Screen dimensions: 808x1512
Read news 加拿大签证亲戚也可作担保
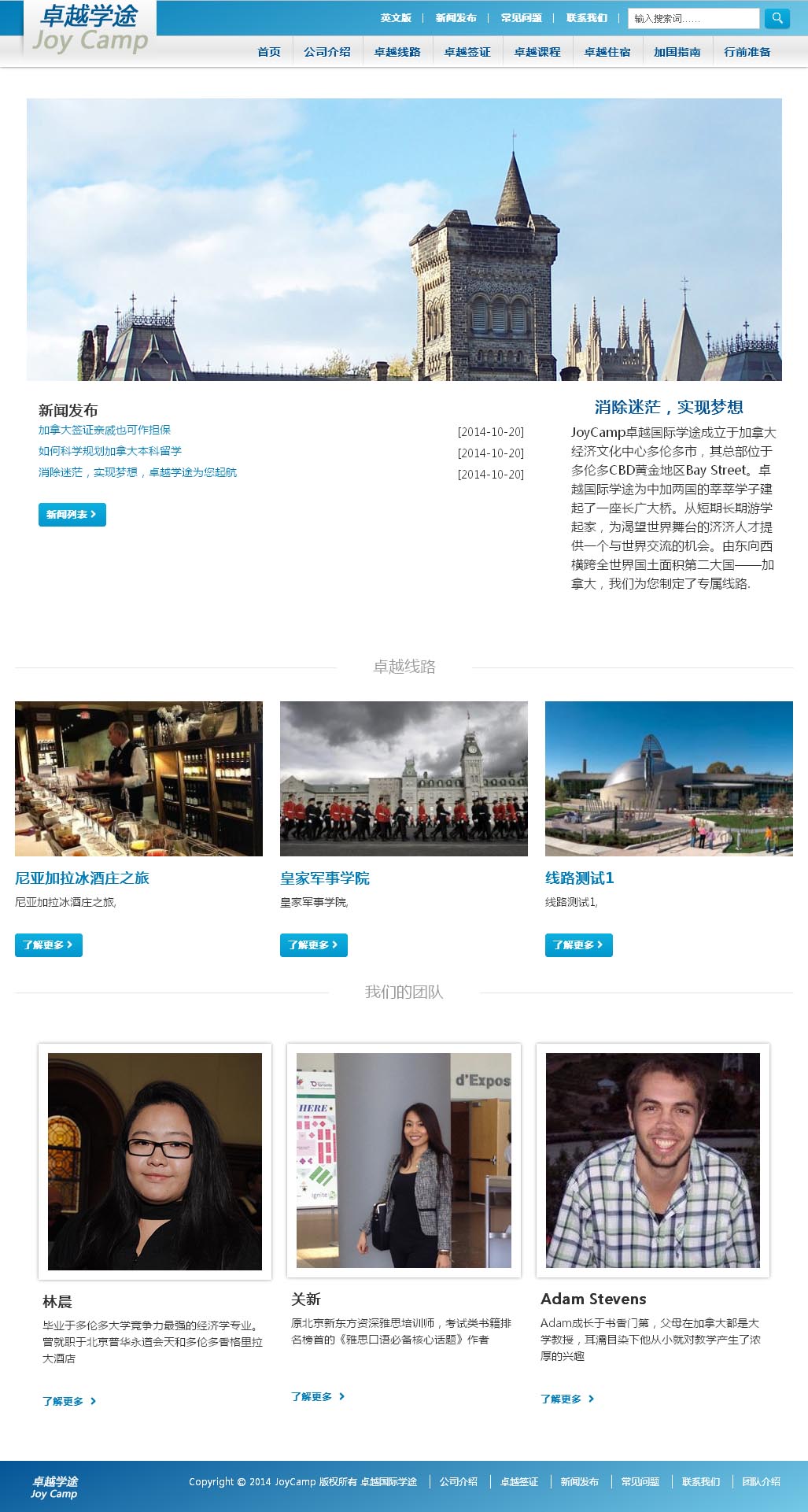click(x=105, y=430)
